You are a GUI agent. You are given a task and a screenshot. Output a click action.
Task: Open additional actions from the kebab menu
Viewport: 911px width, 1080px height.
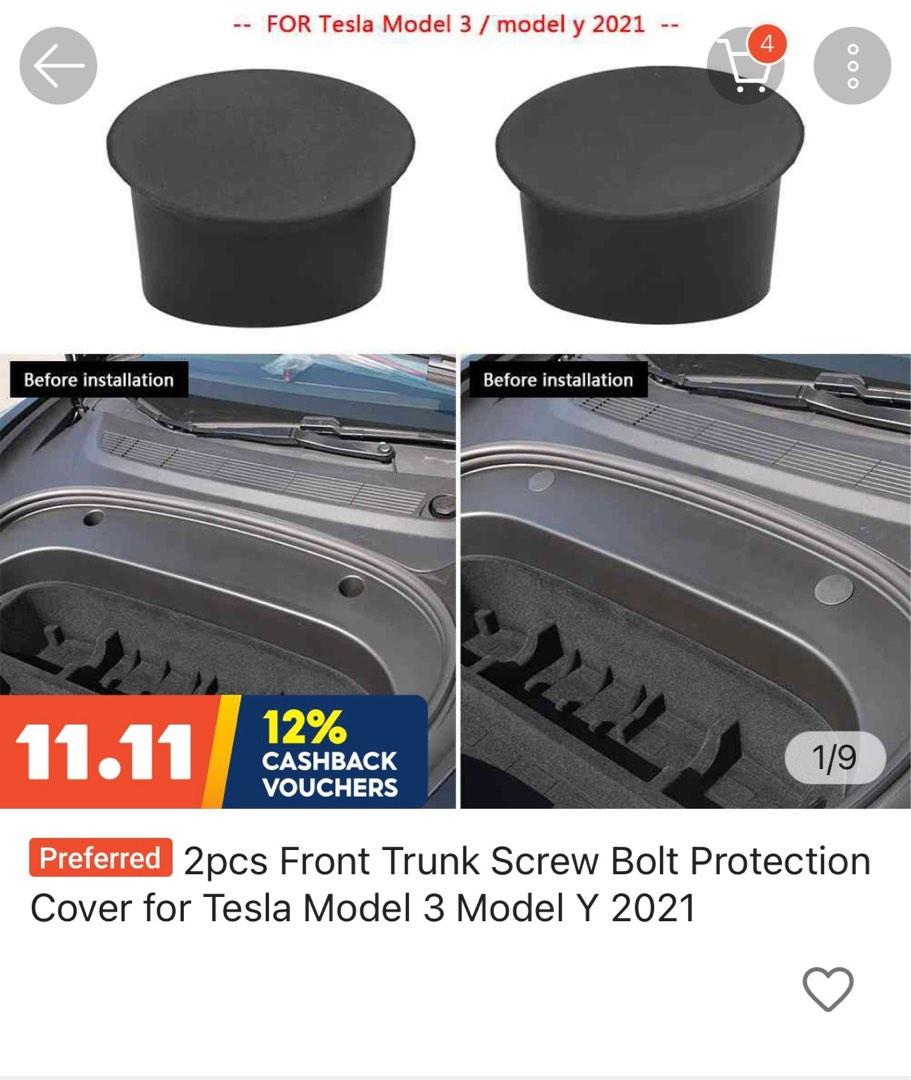[853, 63]
